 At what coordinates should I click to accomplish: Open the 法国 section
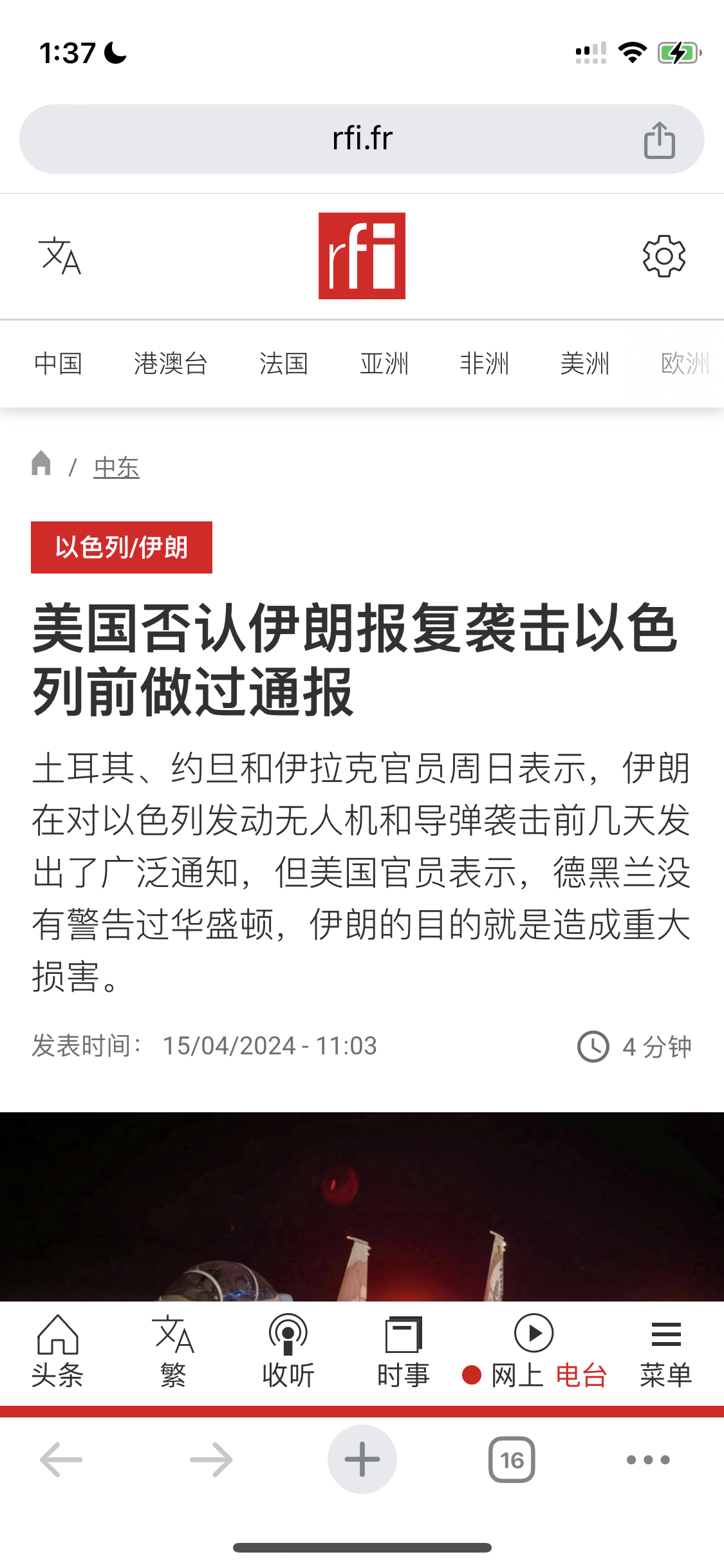coord(283,364)
